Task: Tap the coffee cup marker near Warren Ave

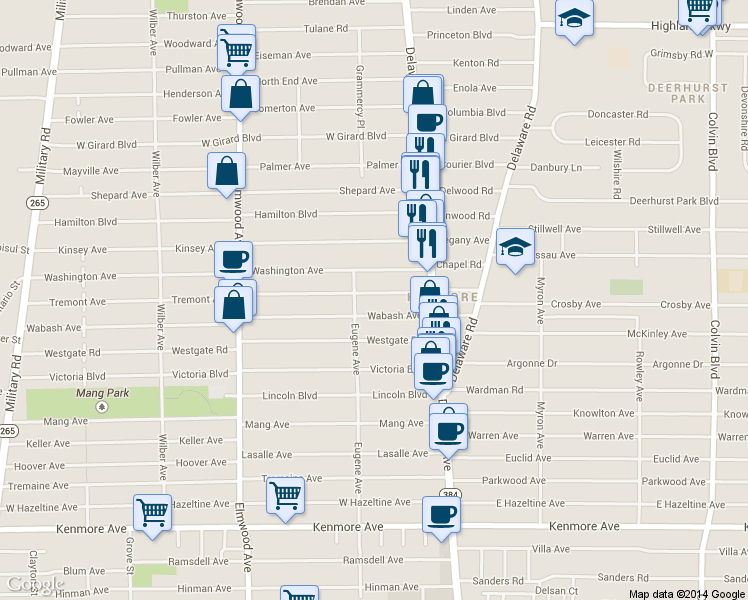Action: (448, 431)
